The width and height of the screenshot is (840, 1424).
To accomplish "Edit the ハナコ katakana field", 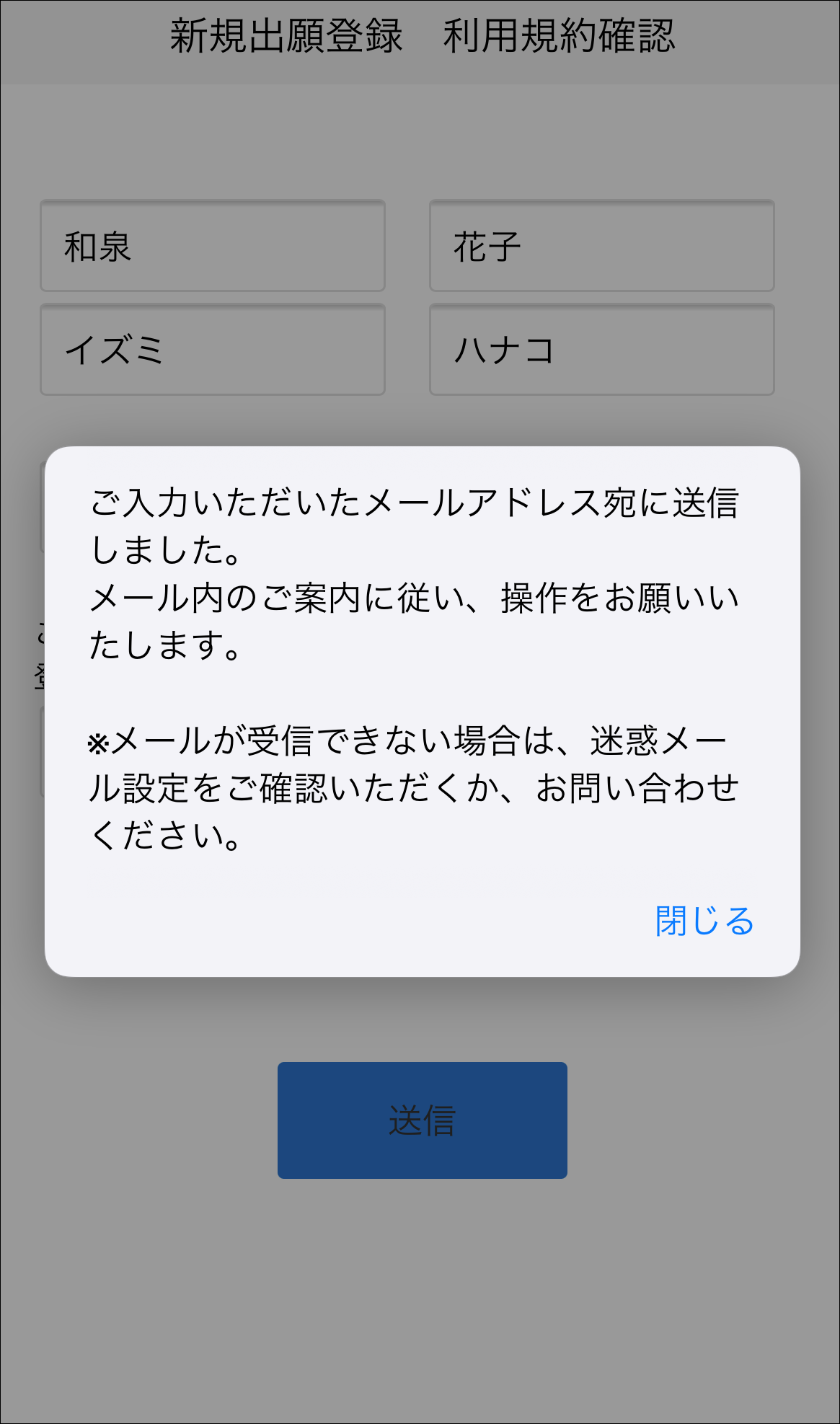I will 601,350.
